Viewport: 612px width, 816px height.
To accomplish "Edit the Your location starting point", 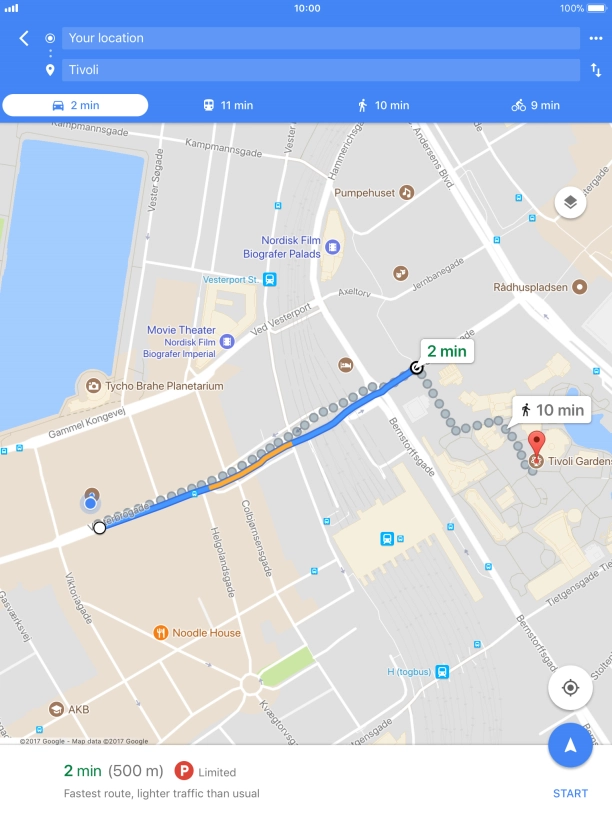I will pyautogui.click(x=320, y=38).
